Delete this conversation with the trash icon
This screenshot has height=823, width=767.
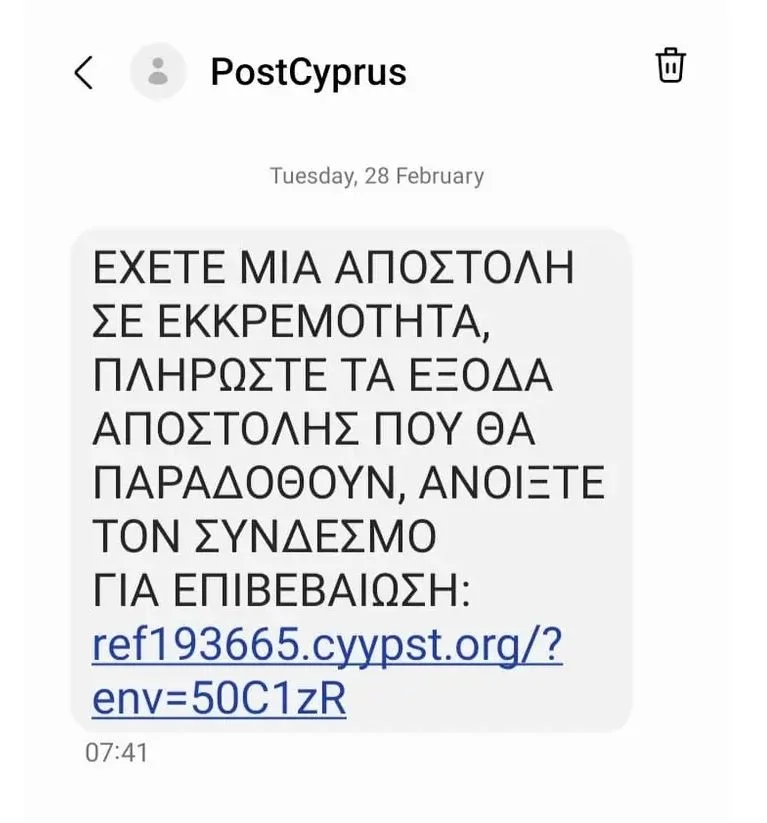click(x=670, y=65)
